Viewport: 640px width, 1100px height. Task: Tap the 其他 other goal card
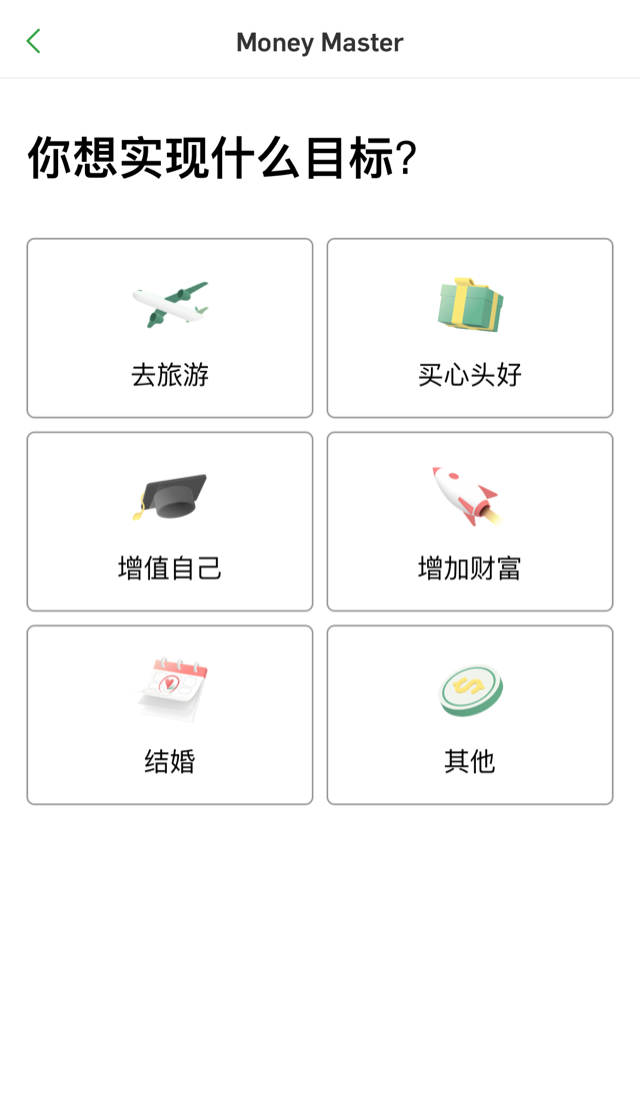point(470,714)
